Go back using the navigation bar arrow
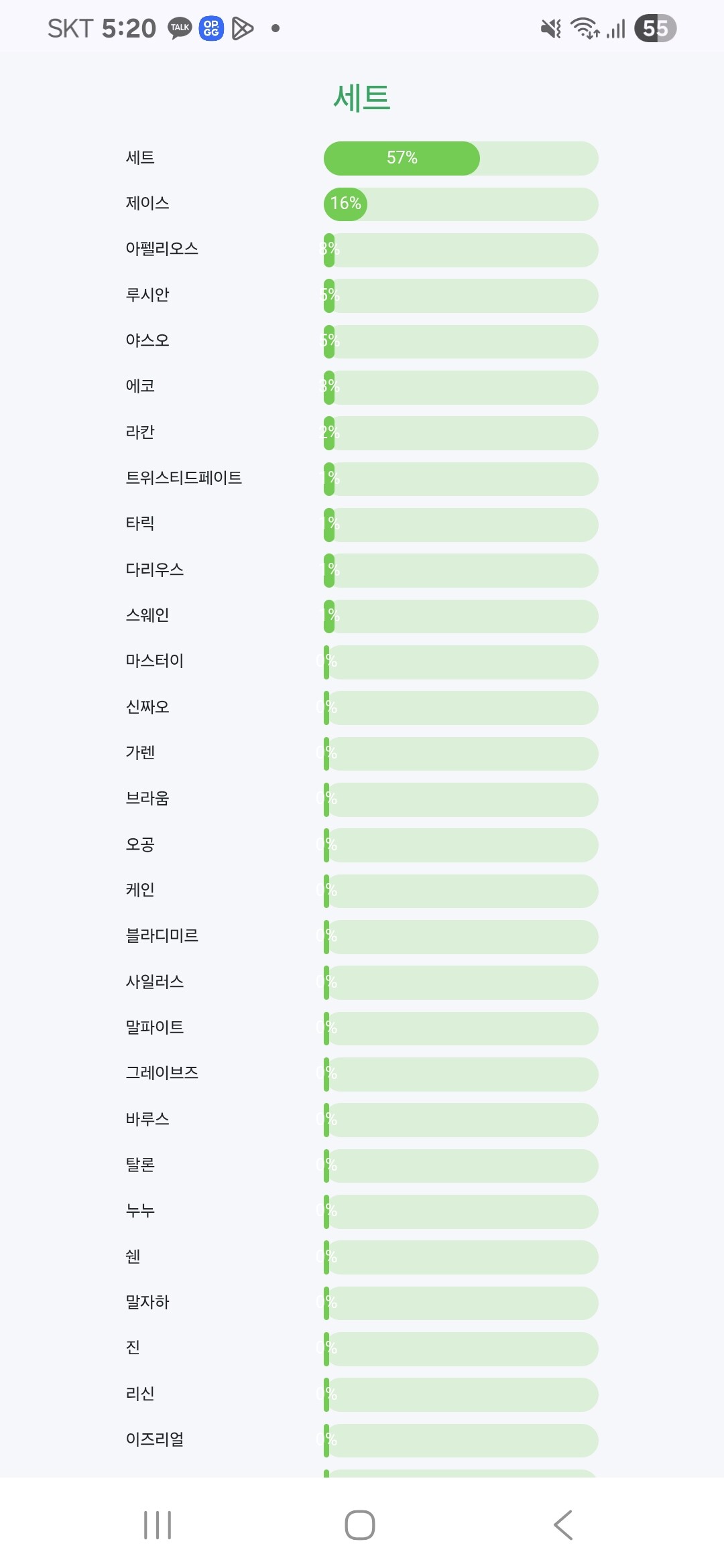 click(x=563, y=1525)
